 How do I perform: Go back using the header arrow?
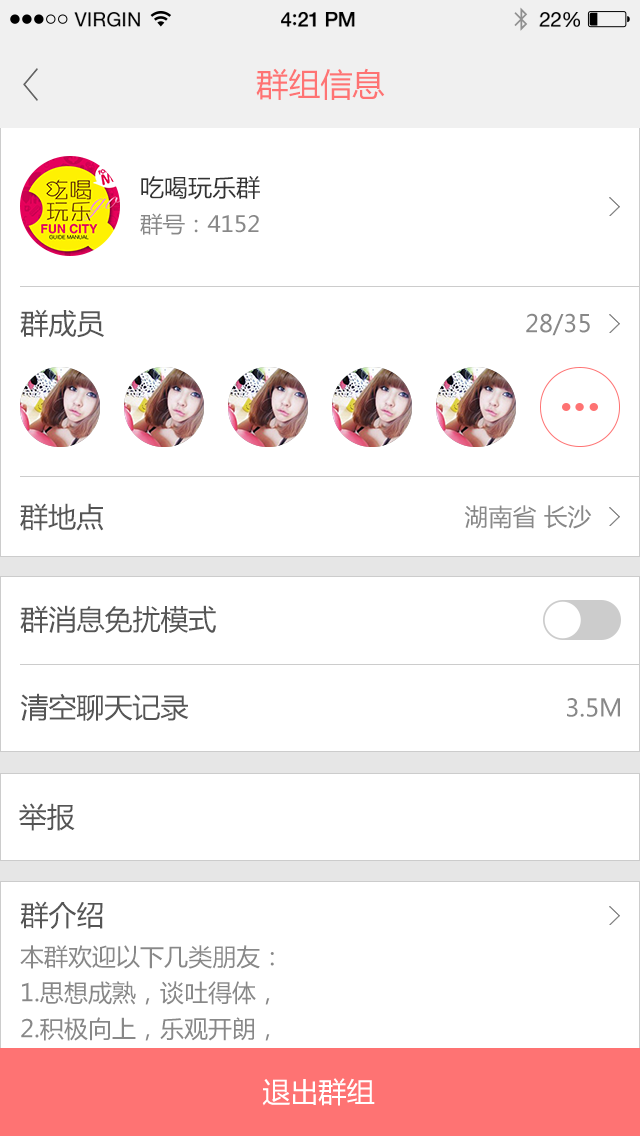(x=30, y=85)
